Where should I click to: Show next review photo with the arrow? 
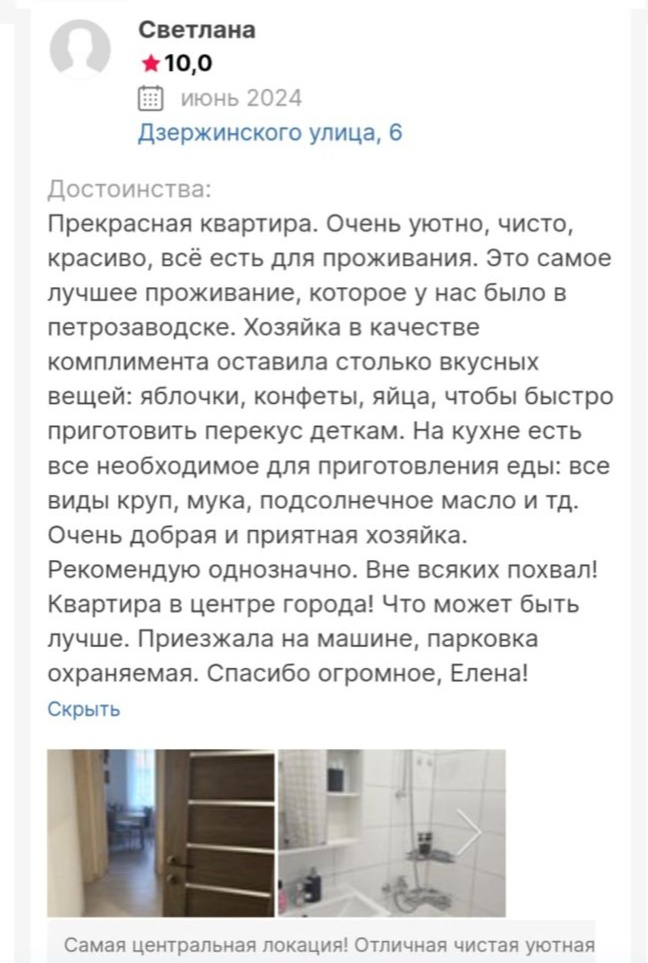[469, 832]
